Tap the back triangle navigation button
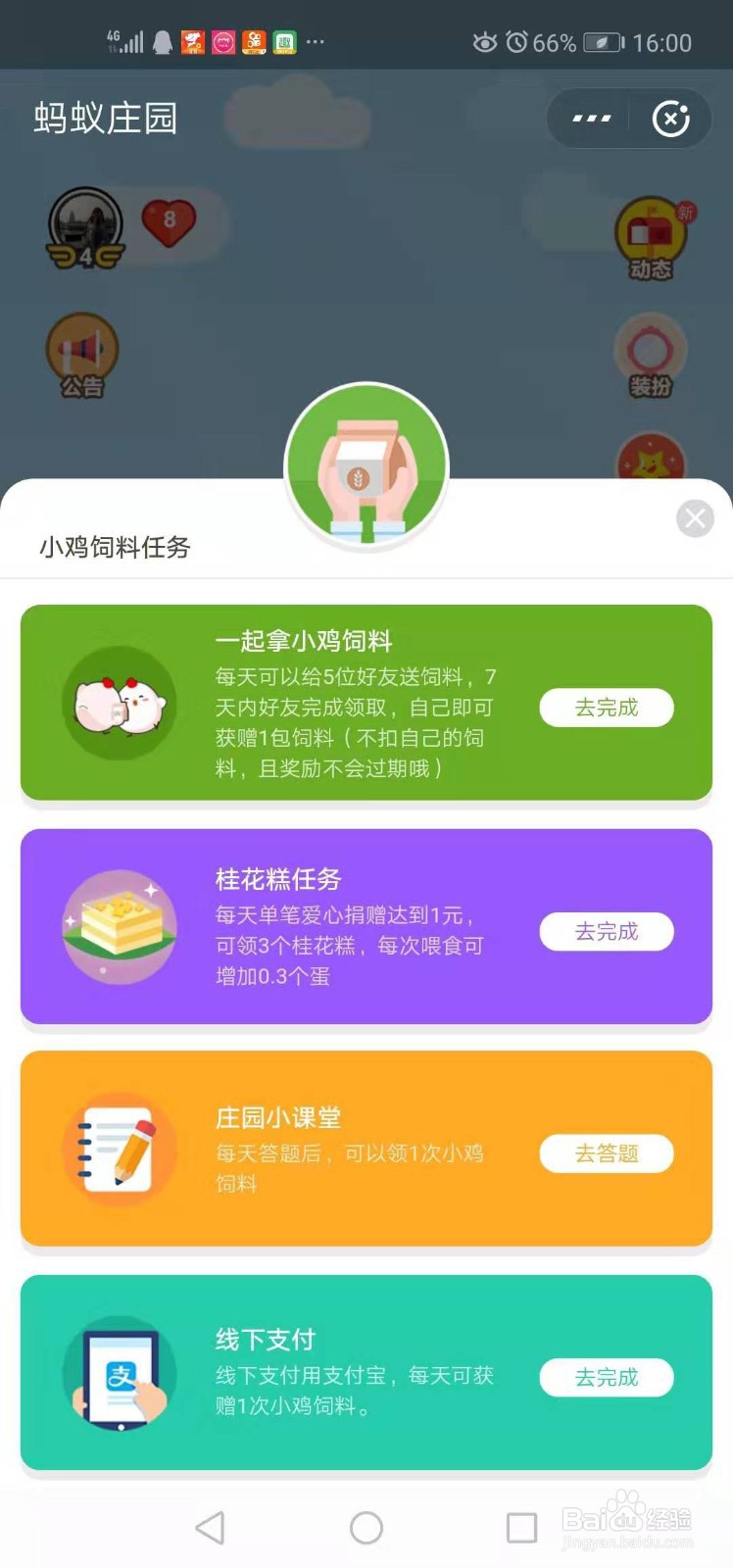This screenshot has width=733, height=1568. [x=210, y=1527]
